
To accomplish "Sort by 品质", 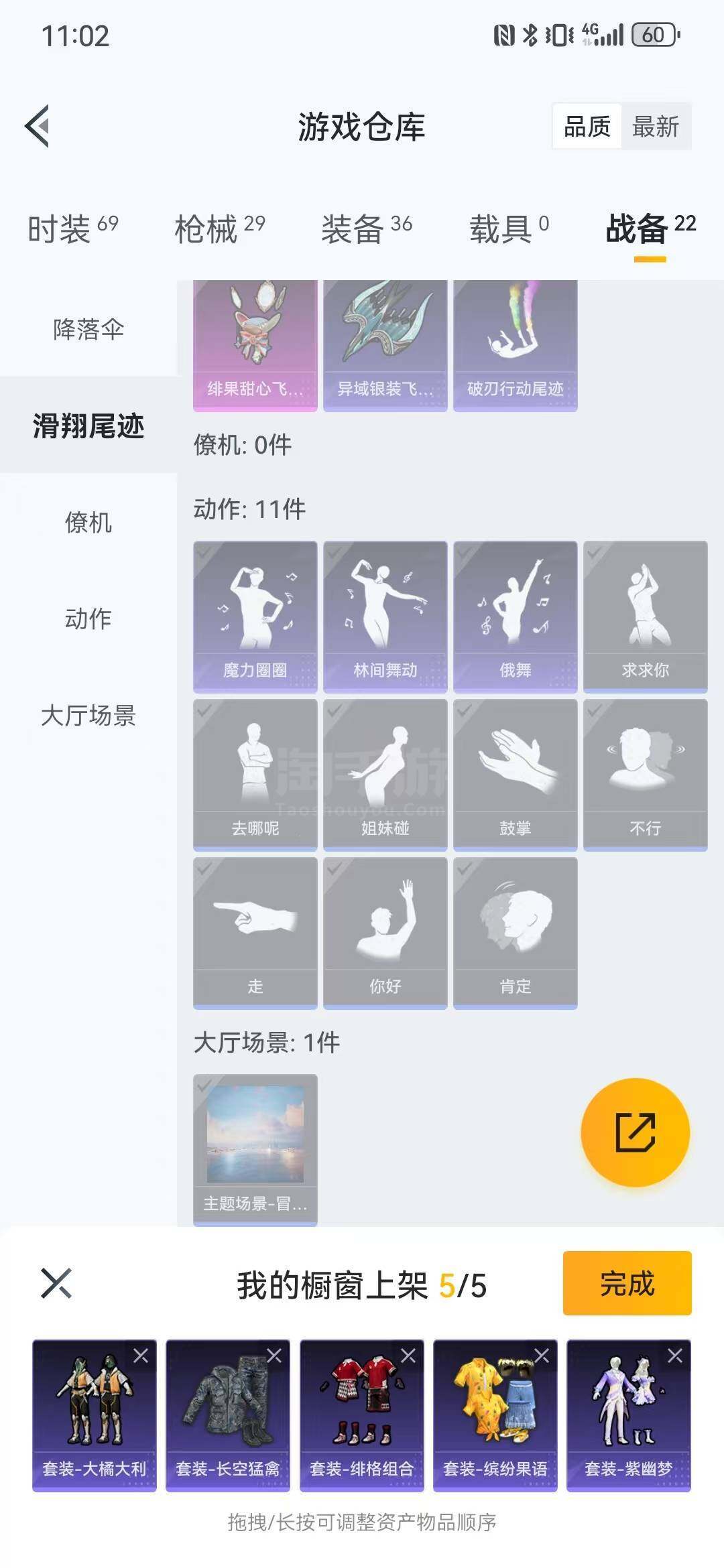I will pos(587,126).
